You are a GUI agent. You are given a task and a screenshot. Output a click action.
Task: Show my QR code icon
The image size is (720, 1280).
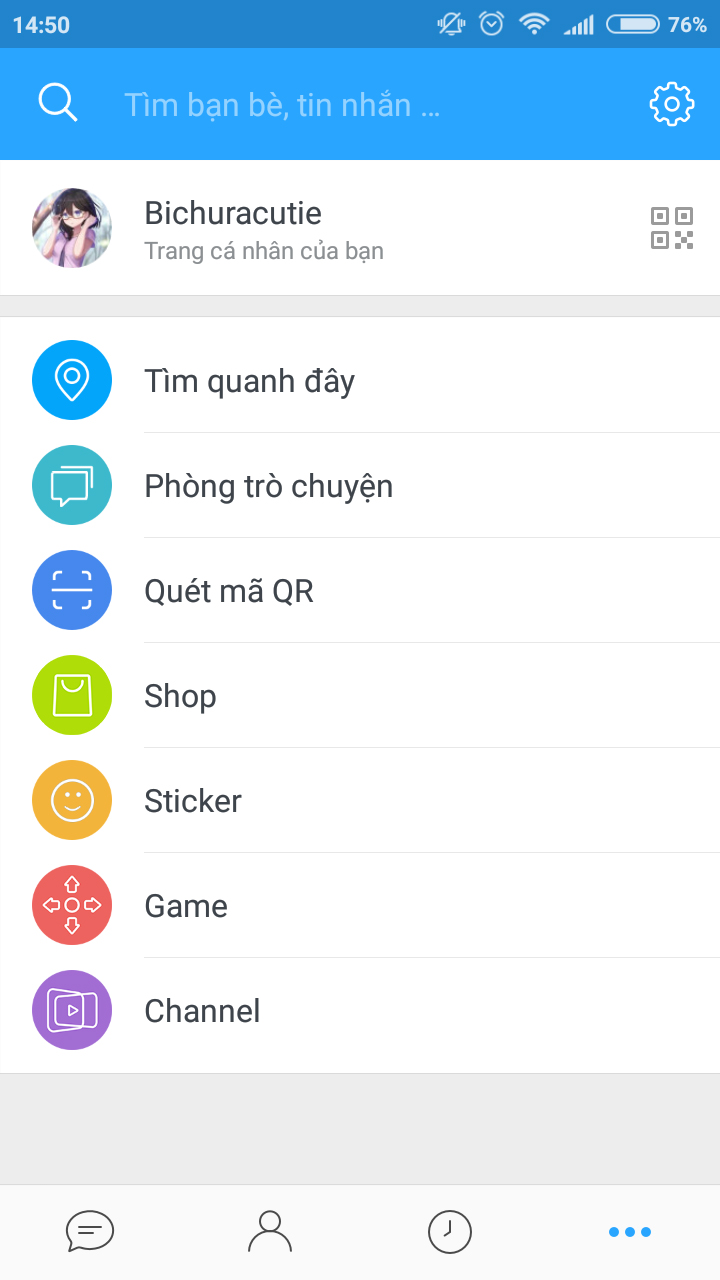coord(671,228)
